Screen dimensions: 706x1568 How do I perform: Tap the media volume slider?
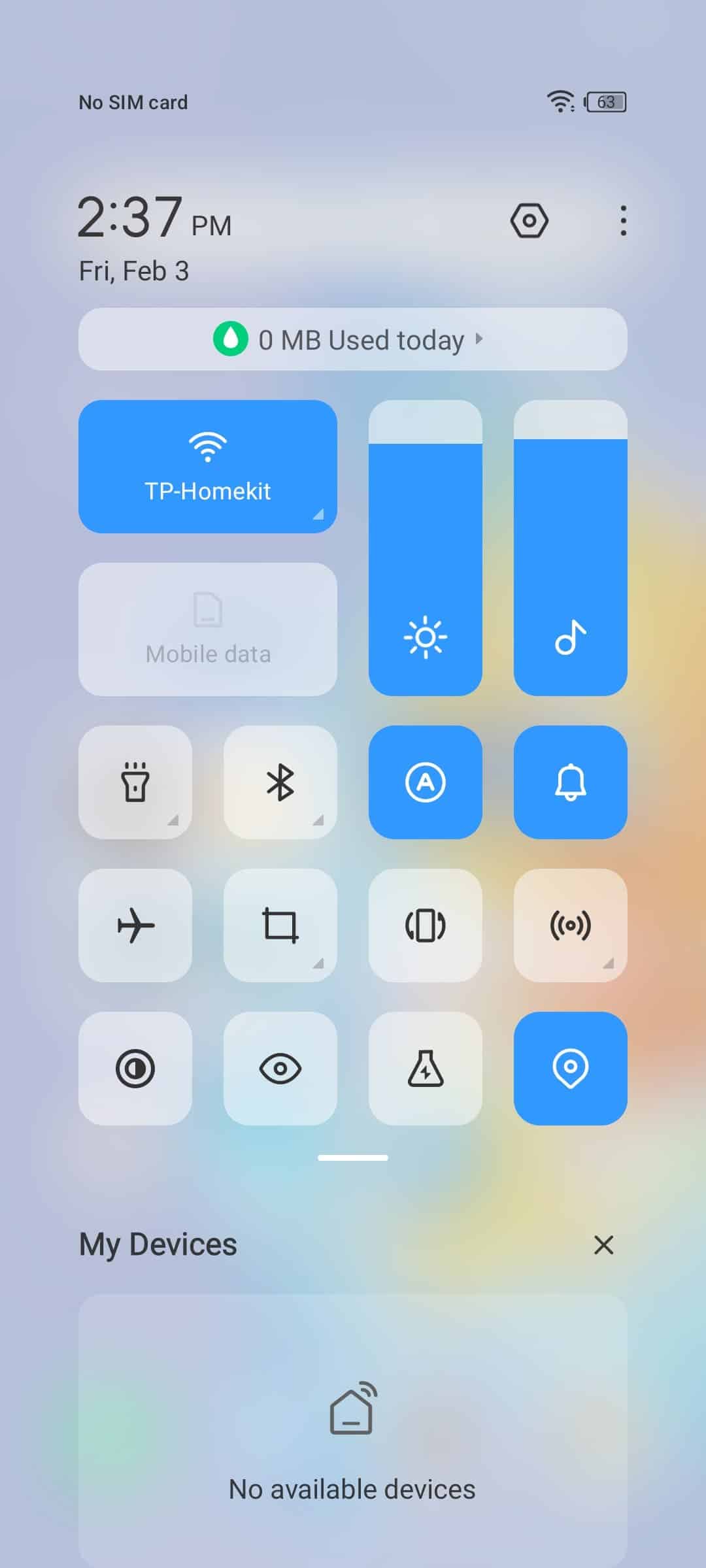click(x=571, y=548)
